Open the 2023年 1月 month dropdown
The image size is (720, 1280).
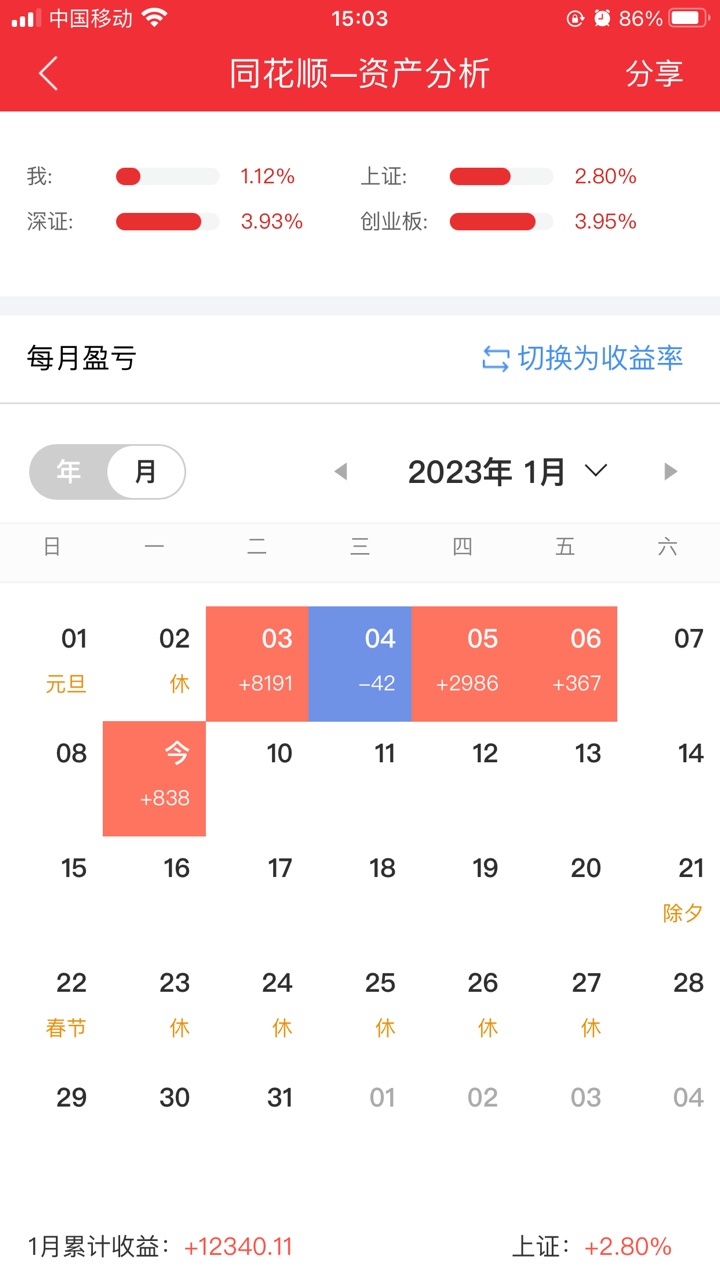tap(508, 471)
